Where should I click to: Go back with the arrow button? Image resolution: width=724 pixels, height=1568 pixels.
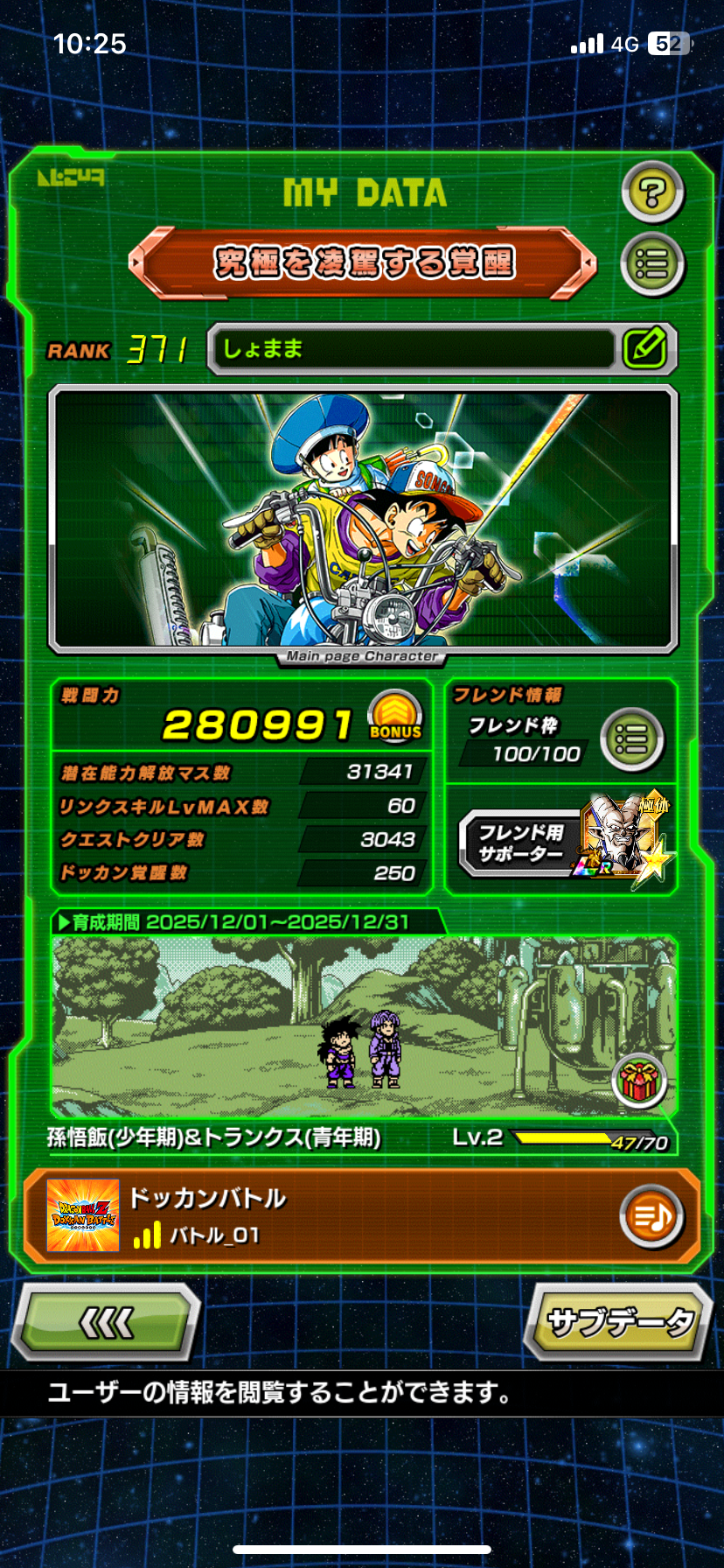pos(107,1322)
